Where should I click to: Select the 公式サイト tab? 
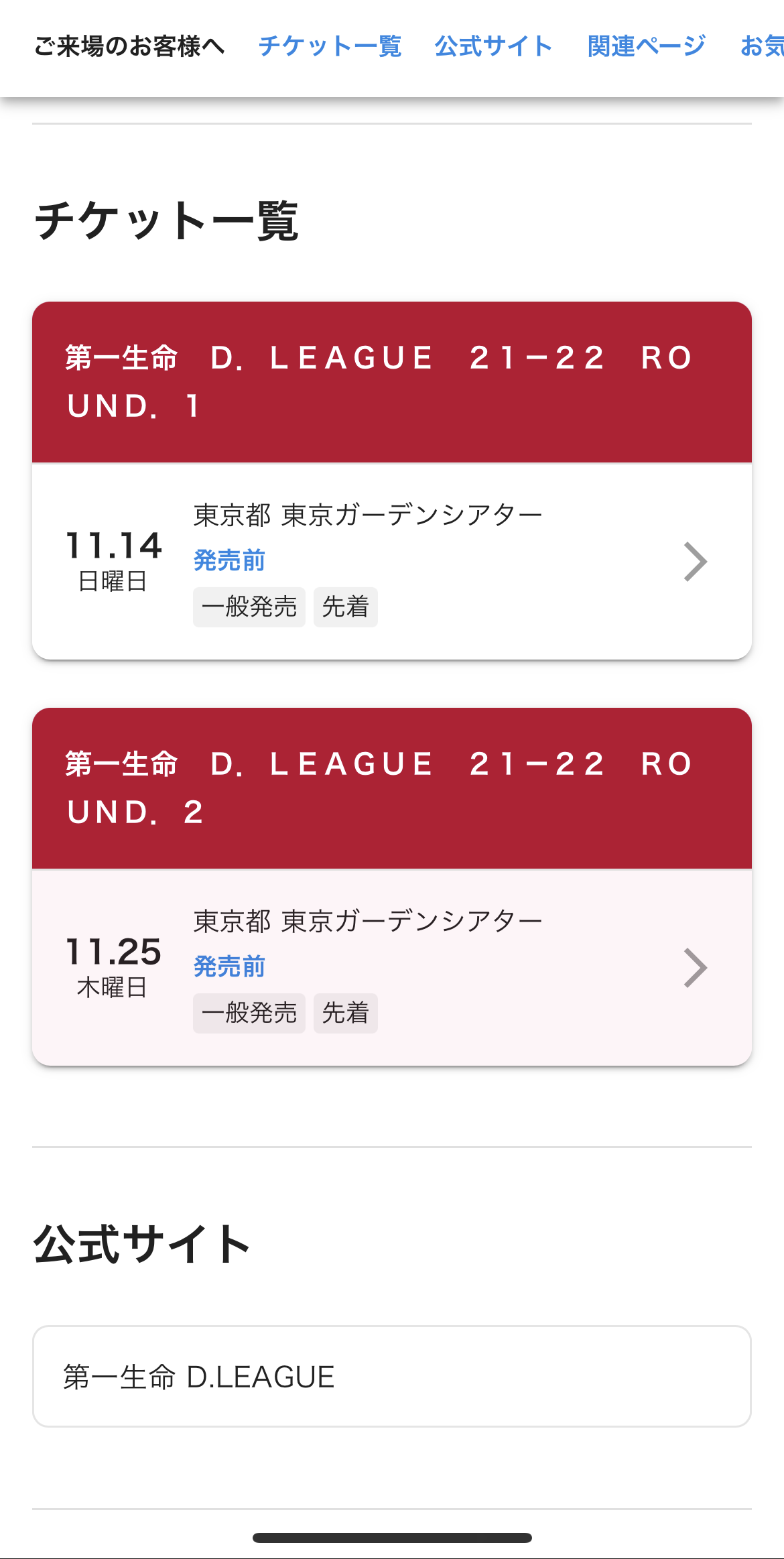click(493, 46)
